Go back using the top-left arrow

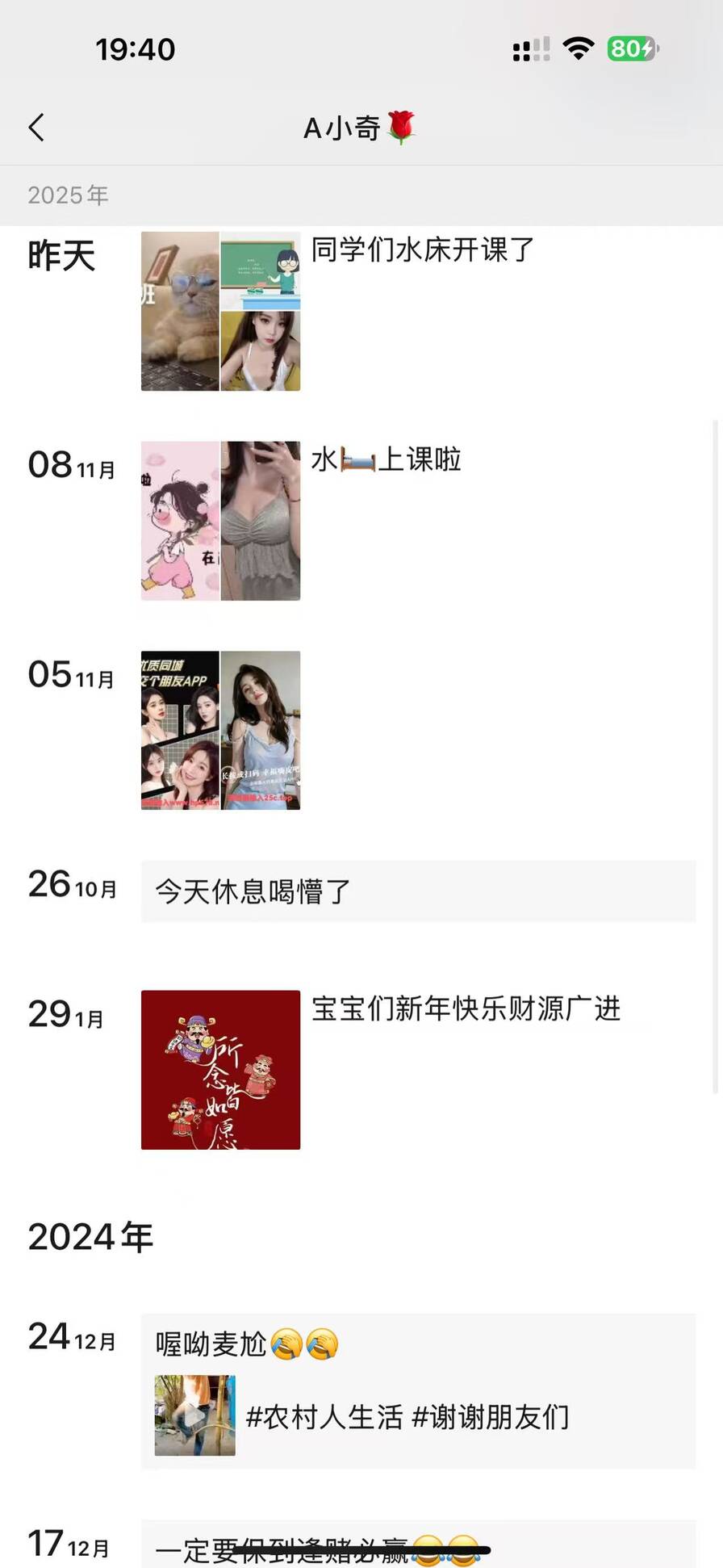tap(37, 128)
